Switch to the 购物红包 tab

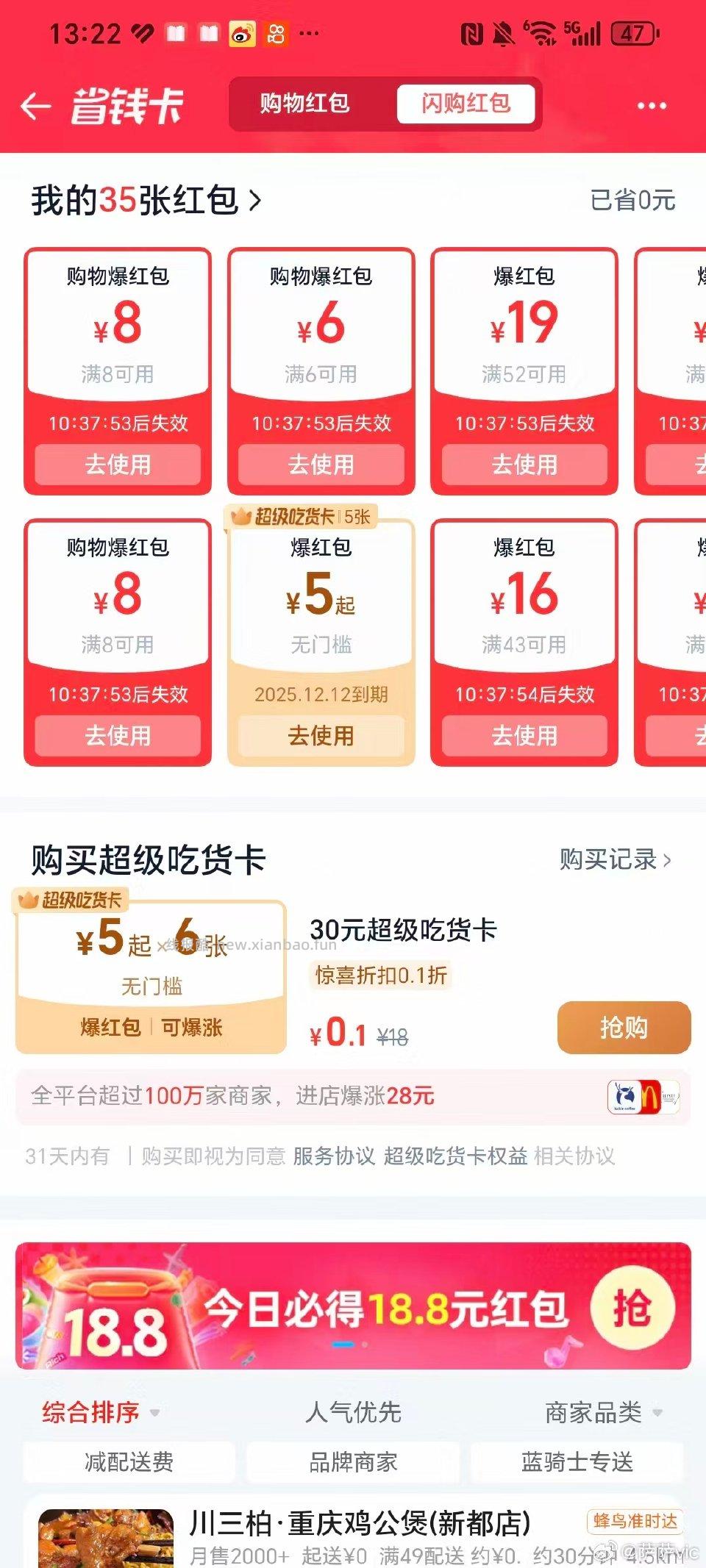[304, 104]
